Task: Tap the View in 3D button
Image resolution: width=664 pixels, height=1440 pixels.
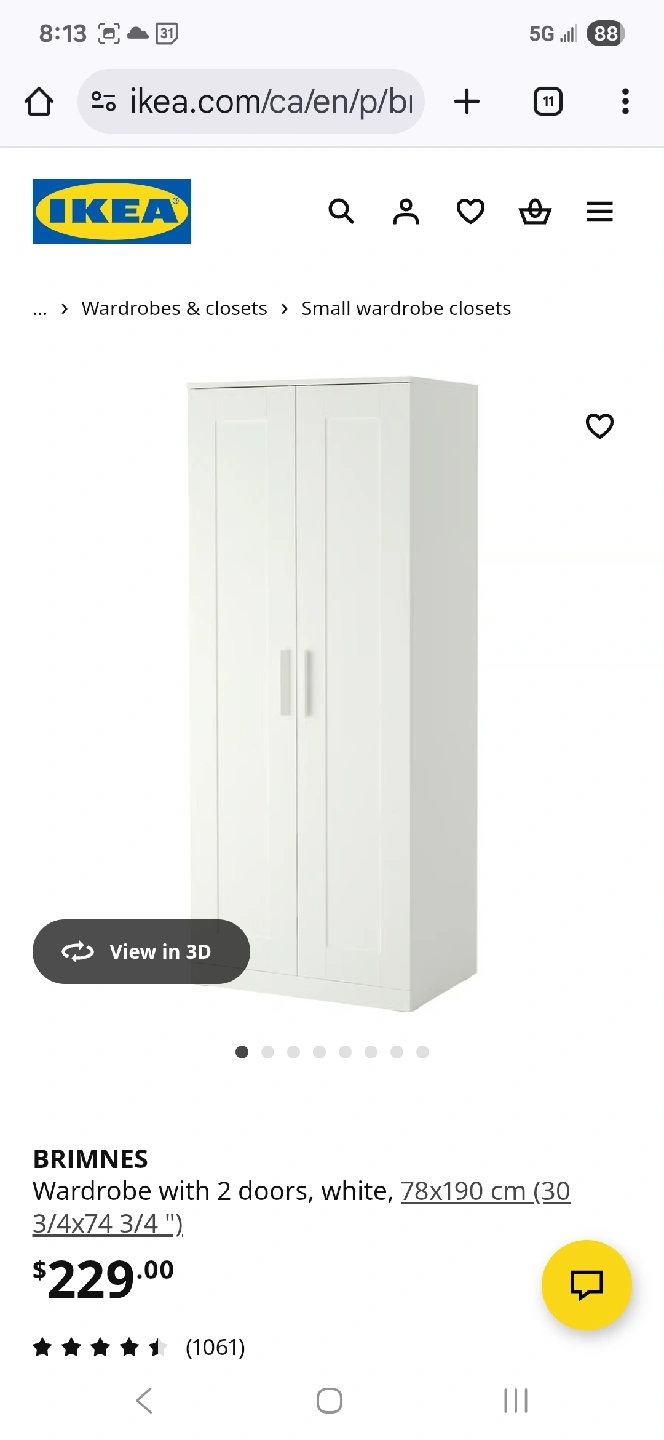Action: tap(141, 951)
